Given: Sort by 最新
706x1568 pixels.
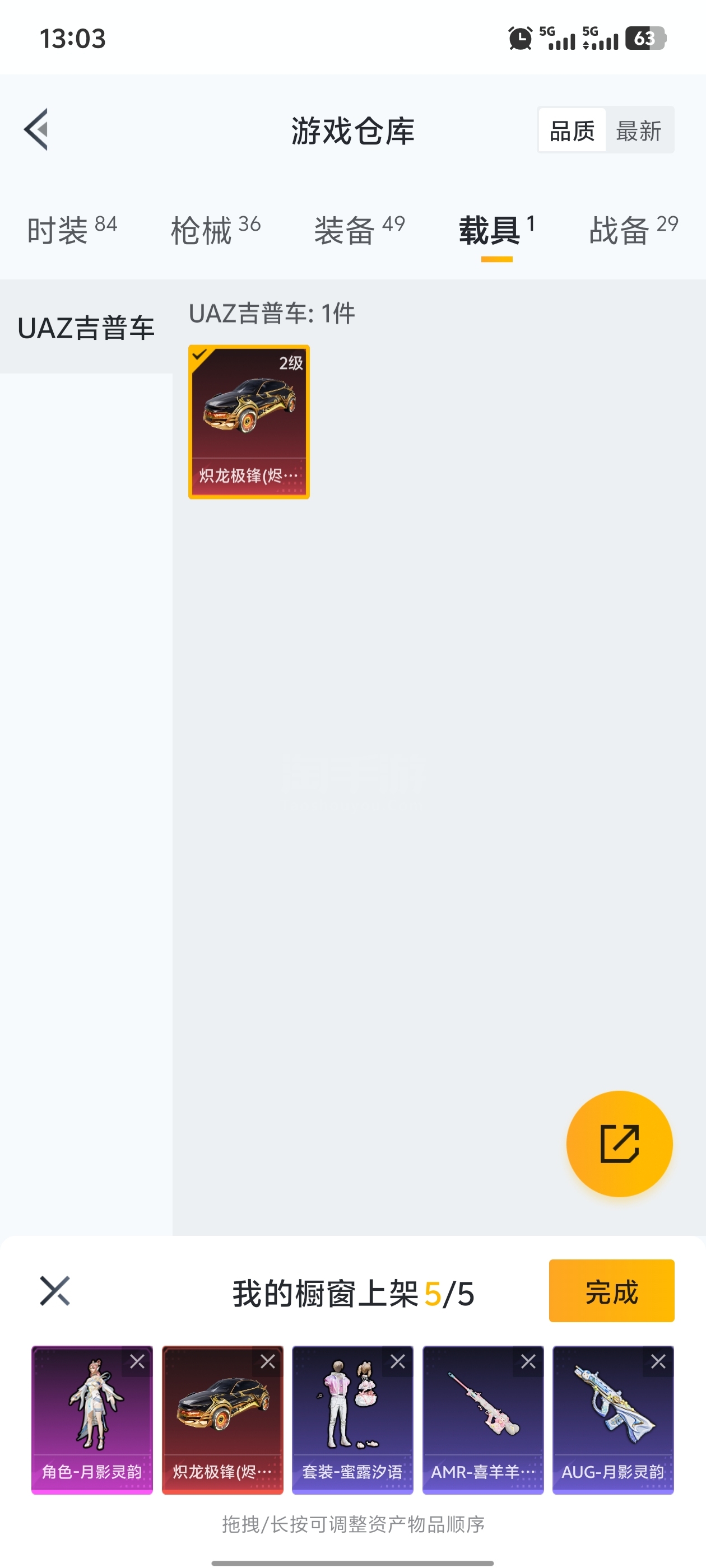Looking at the screenshot, I should 638,130.
